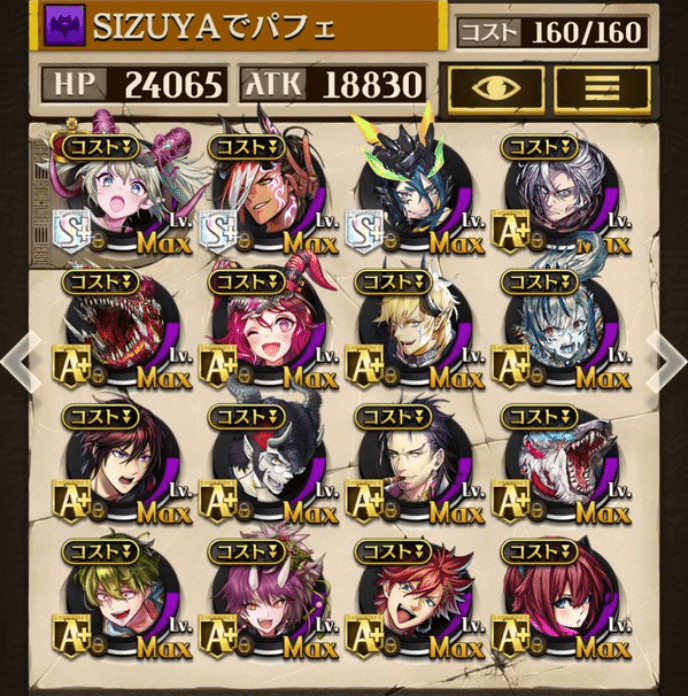The height and width of the screenshot is (696, 688).
Task: Select the spiky red-haired shouting character
Action: tap(412, 600)
